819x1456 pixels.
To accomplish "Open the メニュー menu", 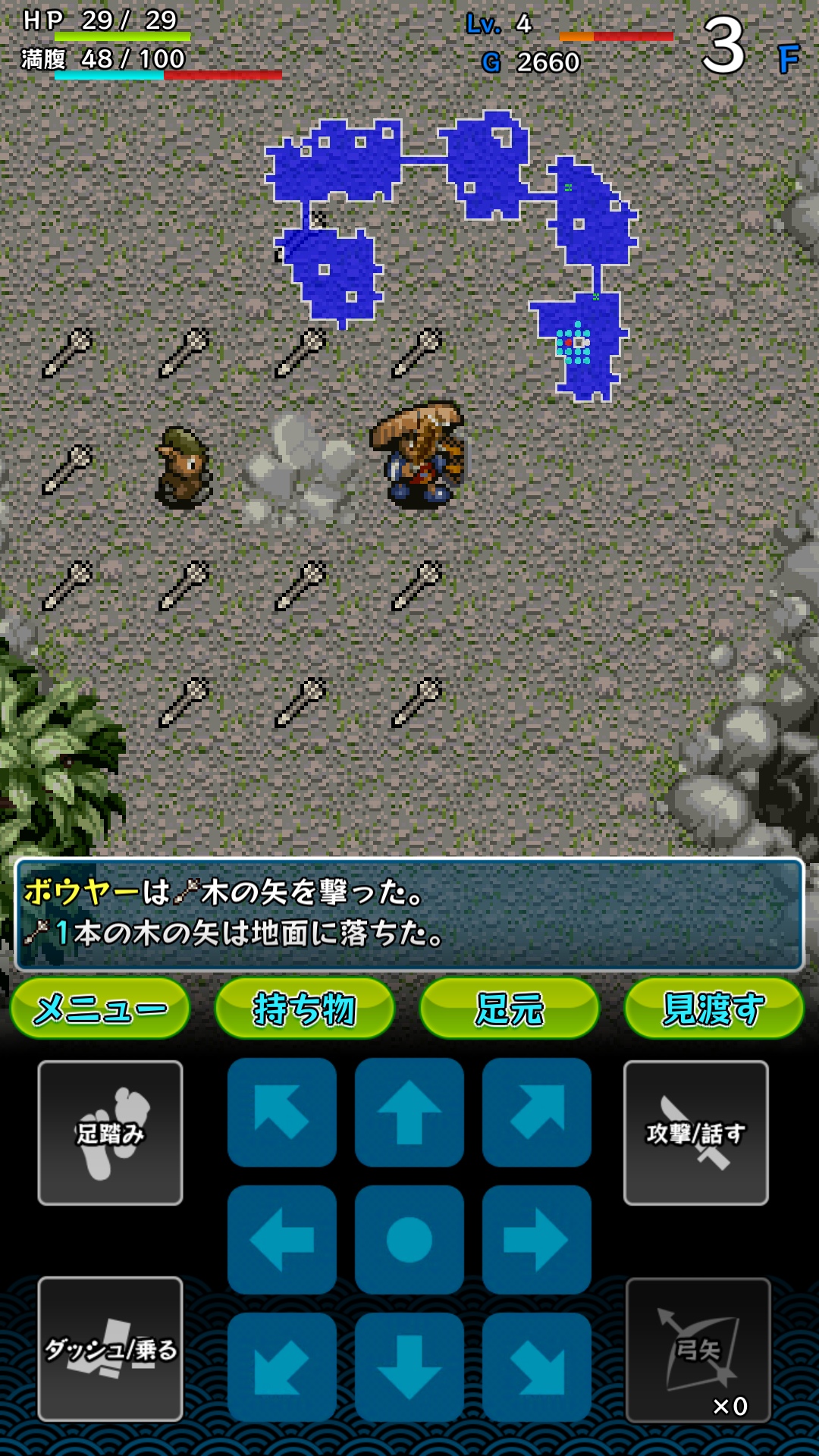I will 100,1008.
